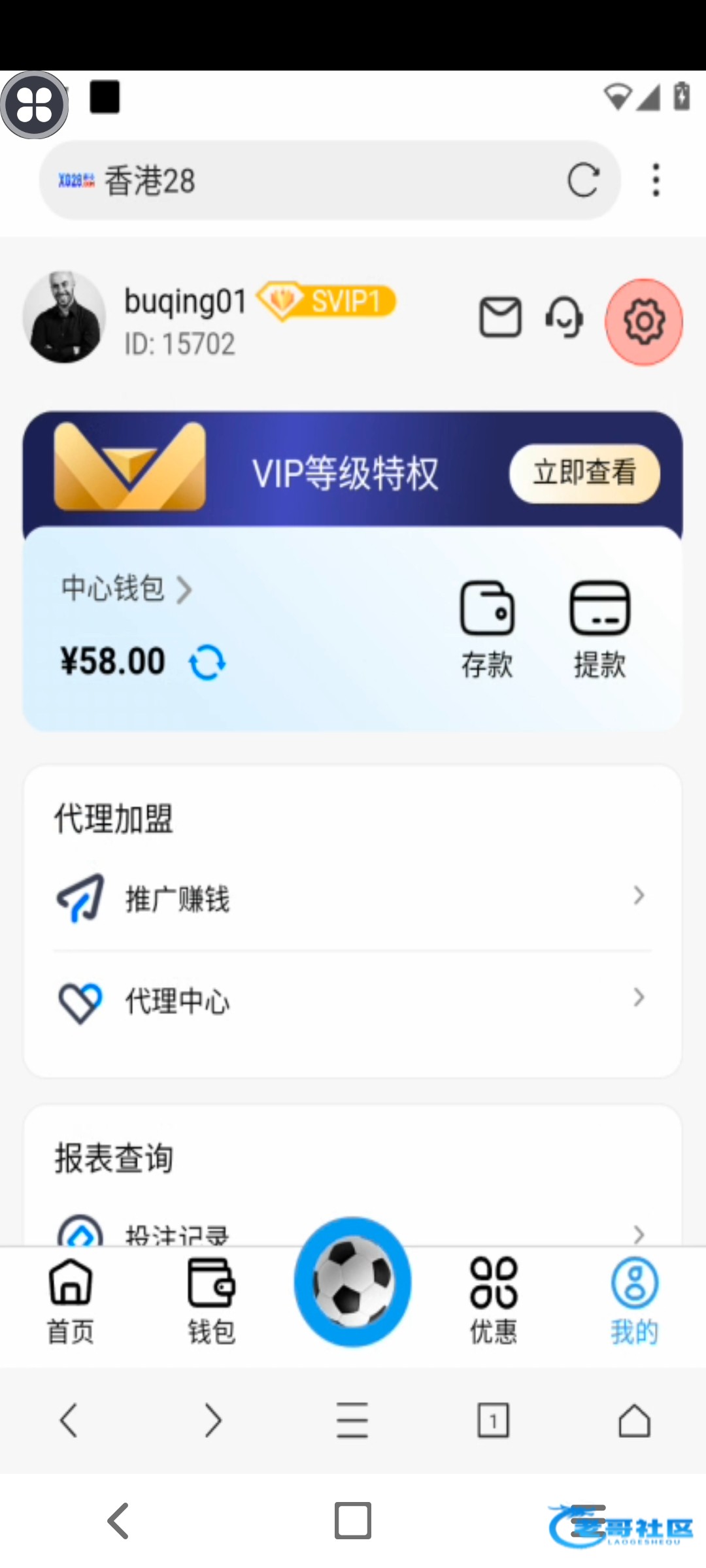This screenshot has width=706, height=1568.
Task: Switch to the 优惠 tab
Action: coord(494,1300)
